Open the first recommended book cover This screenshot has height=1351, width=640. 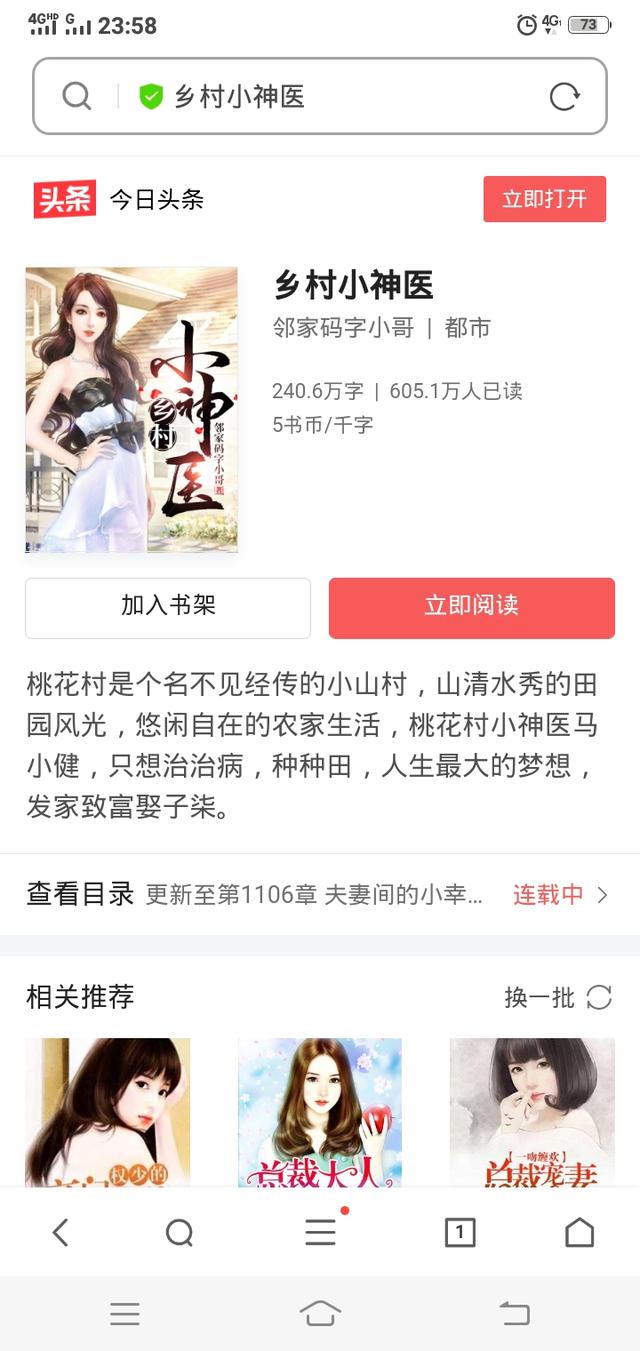[x=108, y=1112]
